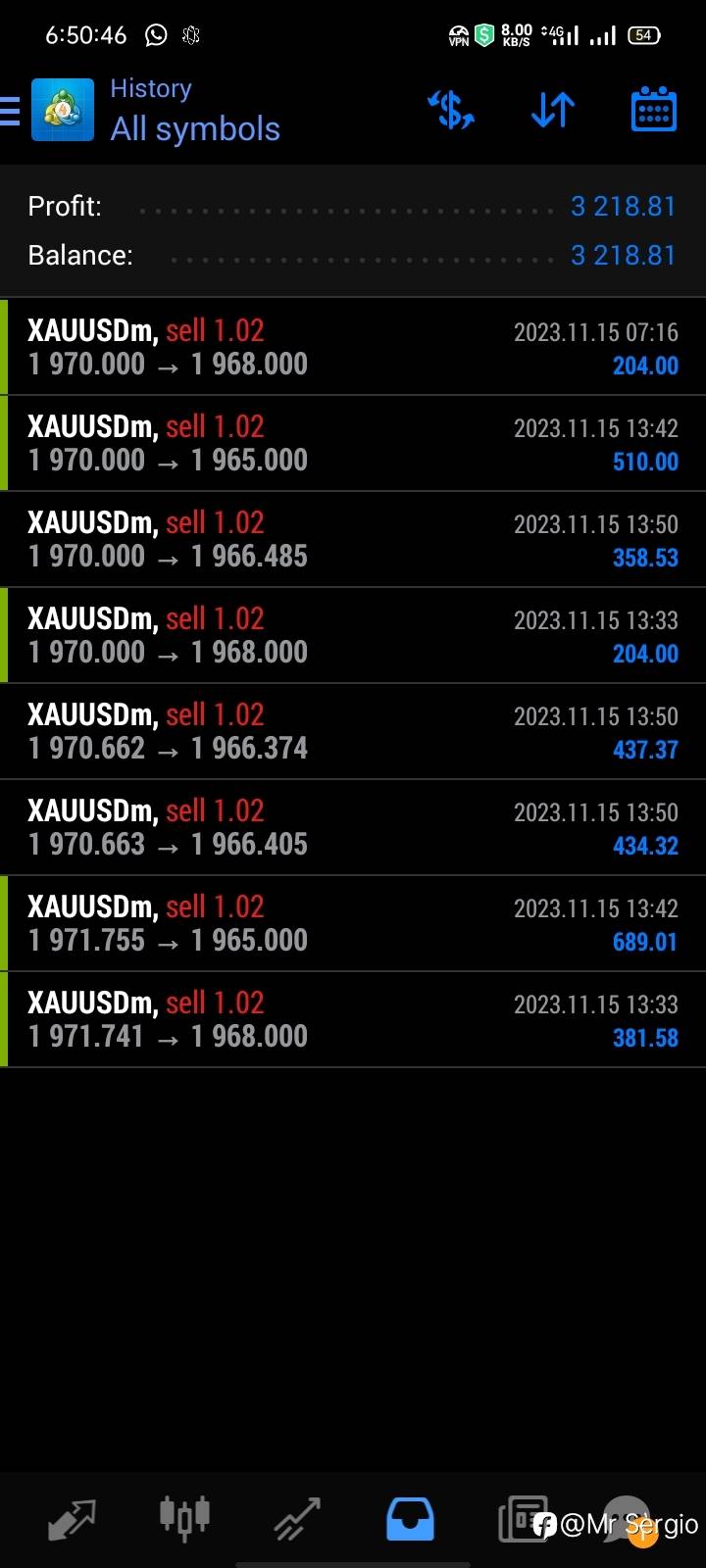
Task: Change the sort order of history
Action: [x=553, y=110]
